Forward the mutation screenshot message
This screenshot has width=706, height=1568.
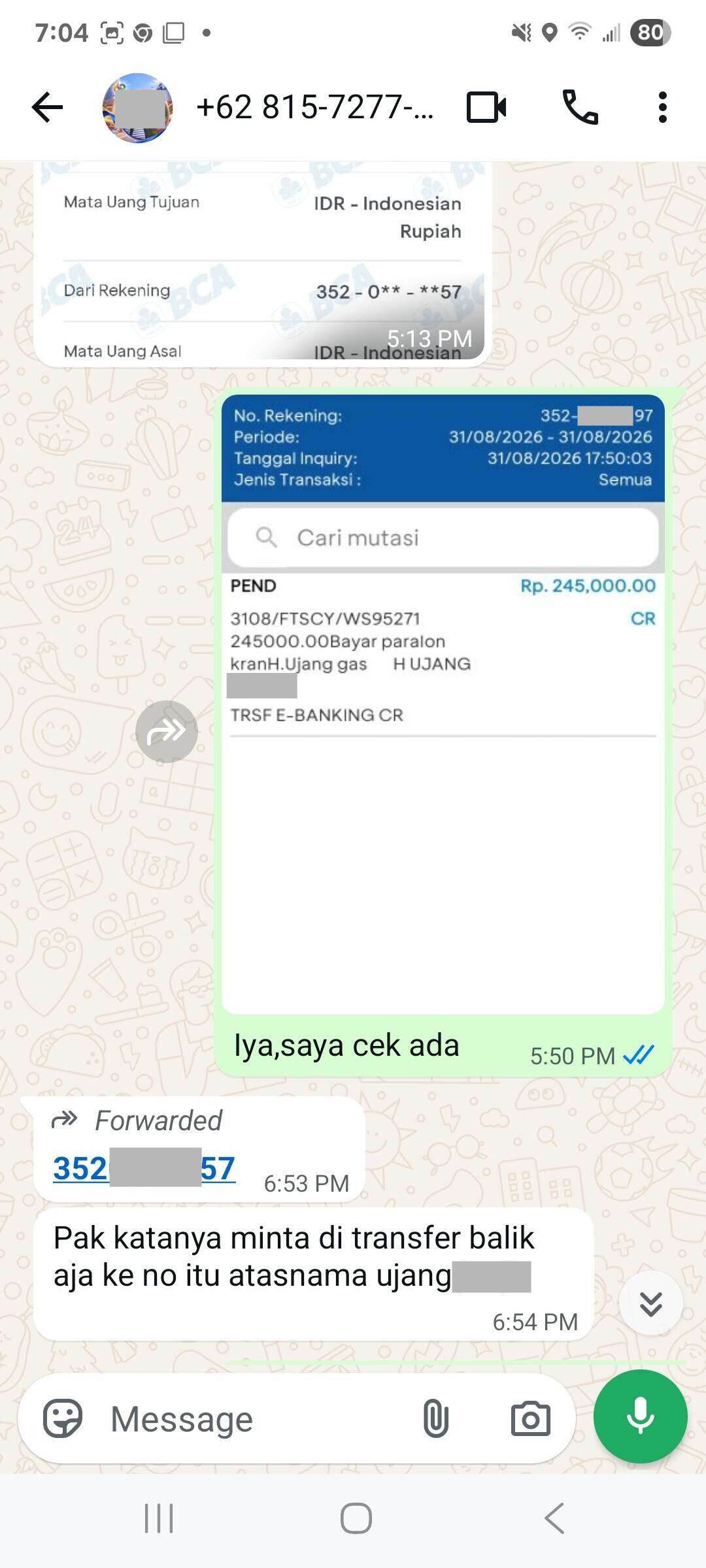167,732
